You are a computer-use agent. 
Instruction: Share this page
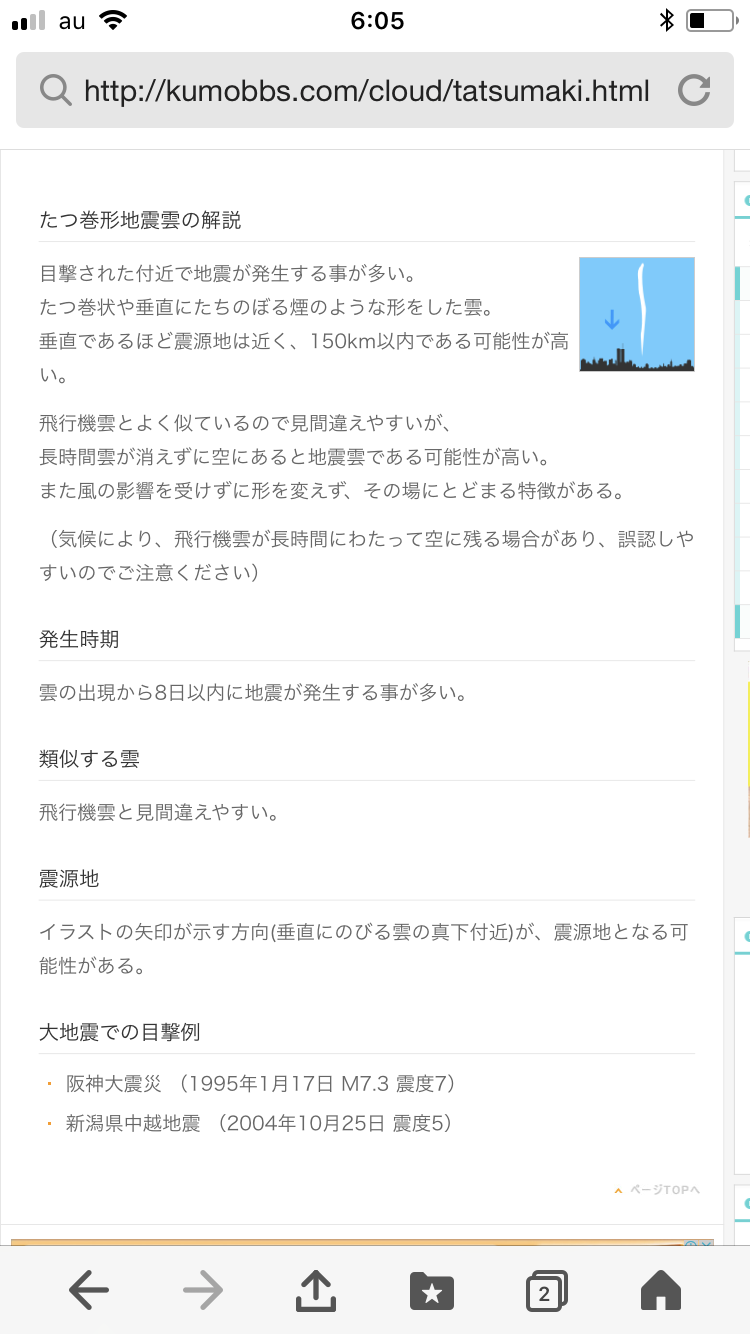pyautogui.click(x=316, y=1291)
